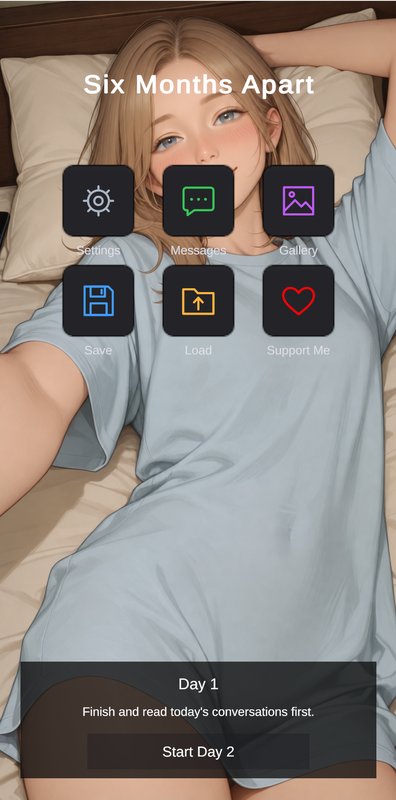Open the Messages tile
396x800 pixels.
[199, 201]
